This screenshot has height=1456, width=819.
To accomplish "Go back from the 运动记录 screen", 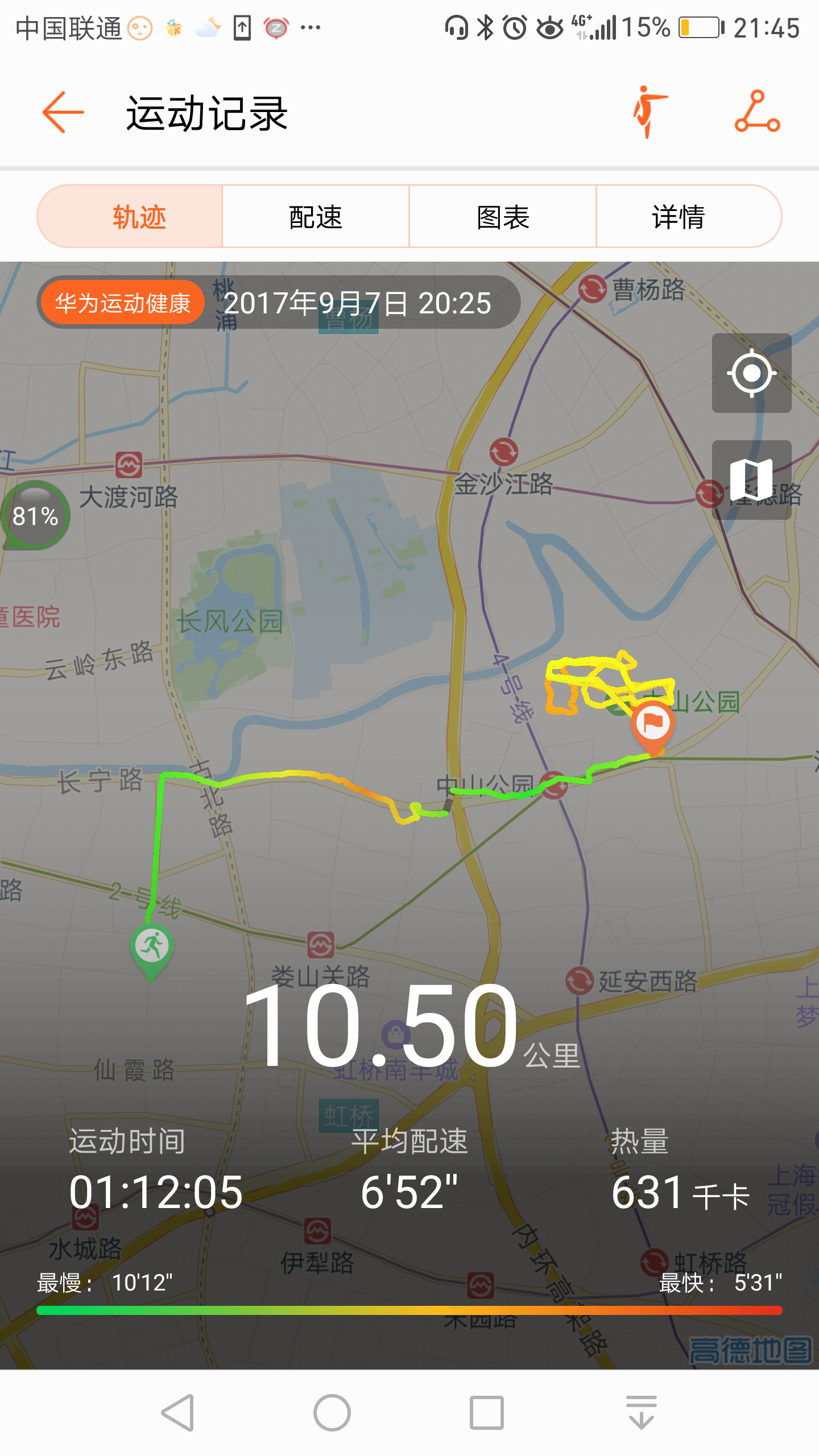I will tap(63, 112).
